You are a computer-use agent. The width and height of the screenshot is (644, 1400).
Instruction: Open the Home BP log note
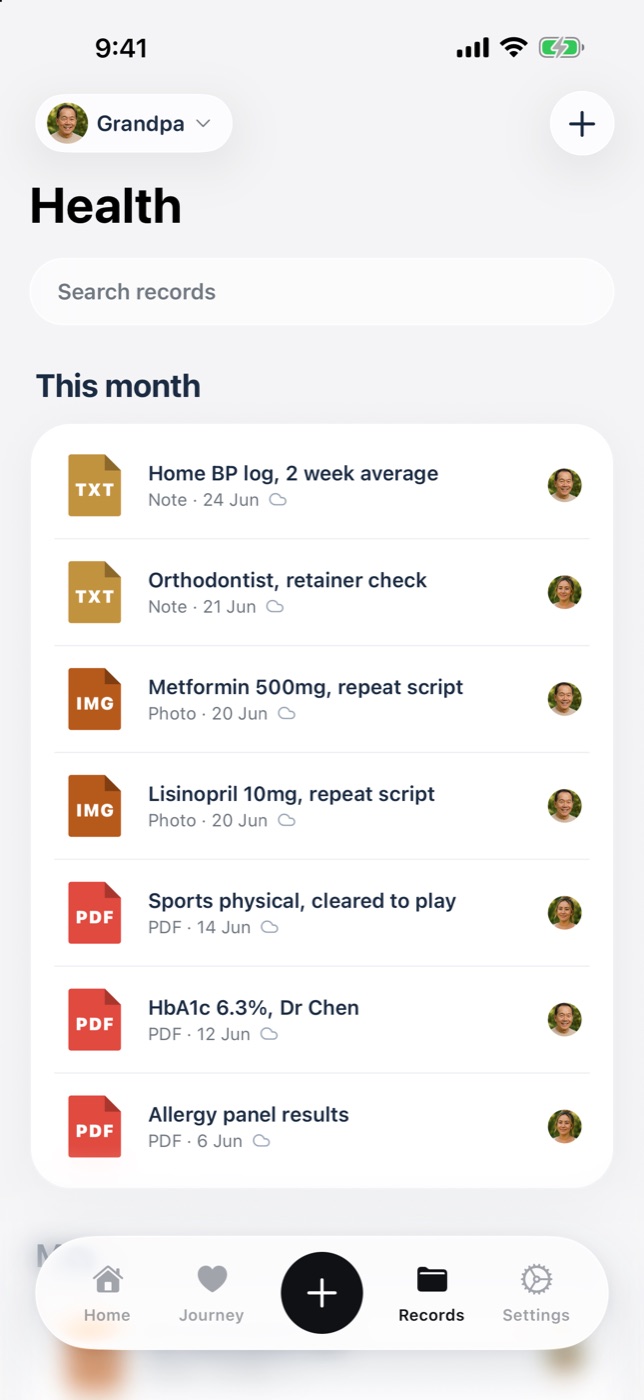click(x=322, y=485)
